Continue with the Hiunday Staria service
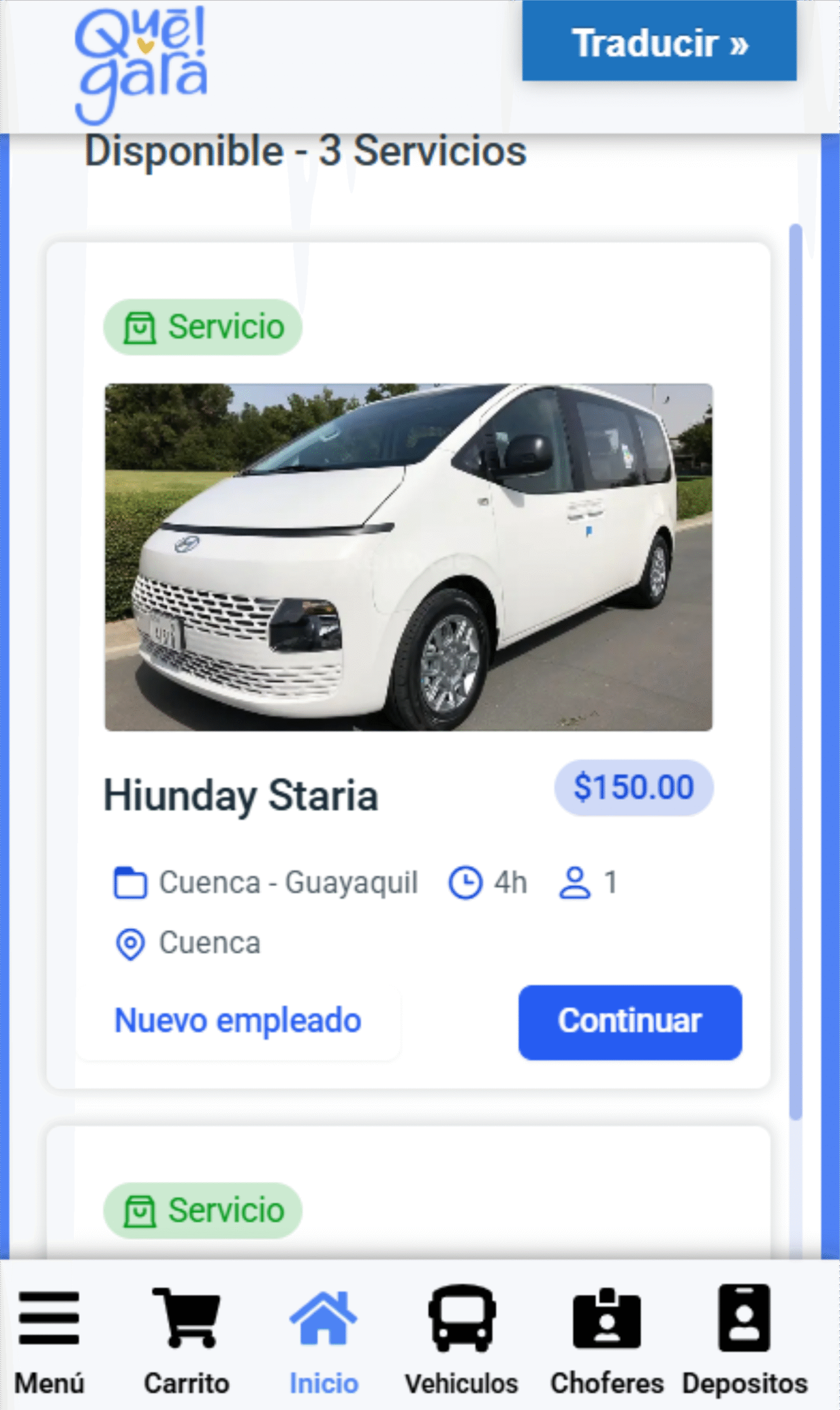The width and height of the screenshot is (840, 1410). point(629,1022)
